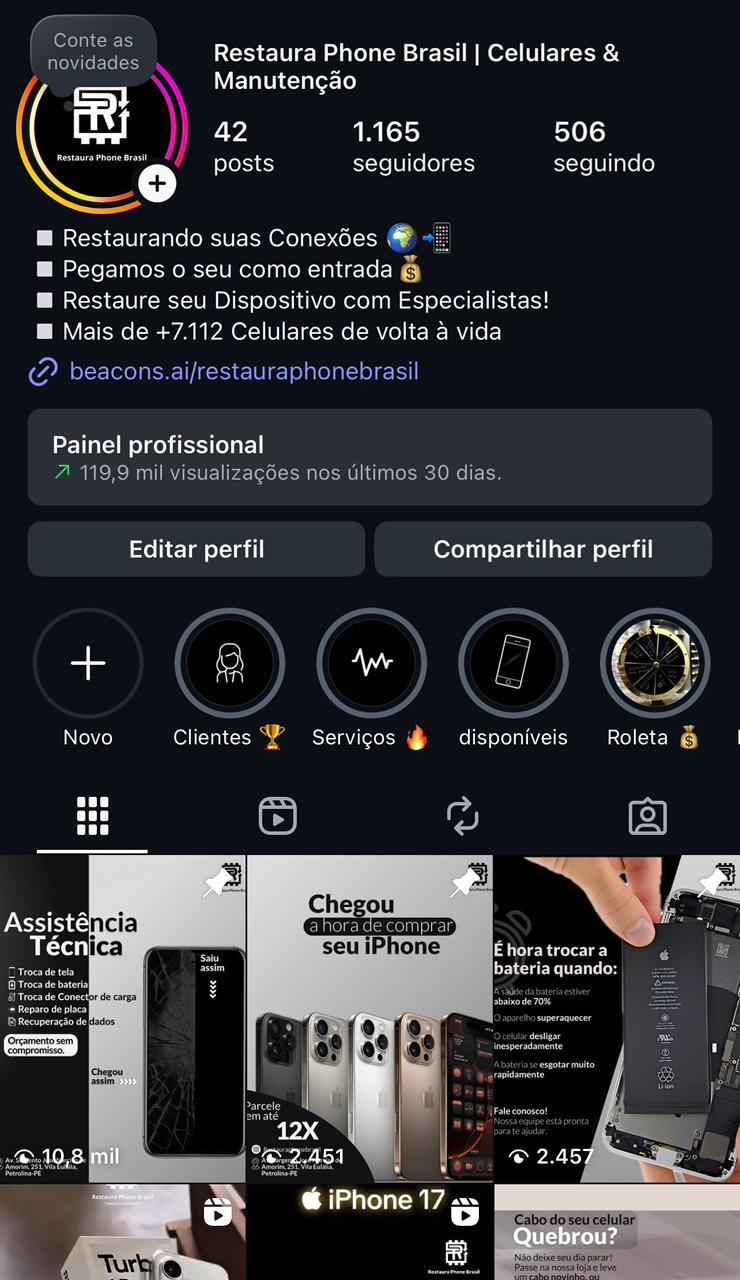
Task: View the 1.165 seguidores list
Action: click(x=414, y=146)
